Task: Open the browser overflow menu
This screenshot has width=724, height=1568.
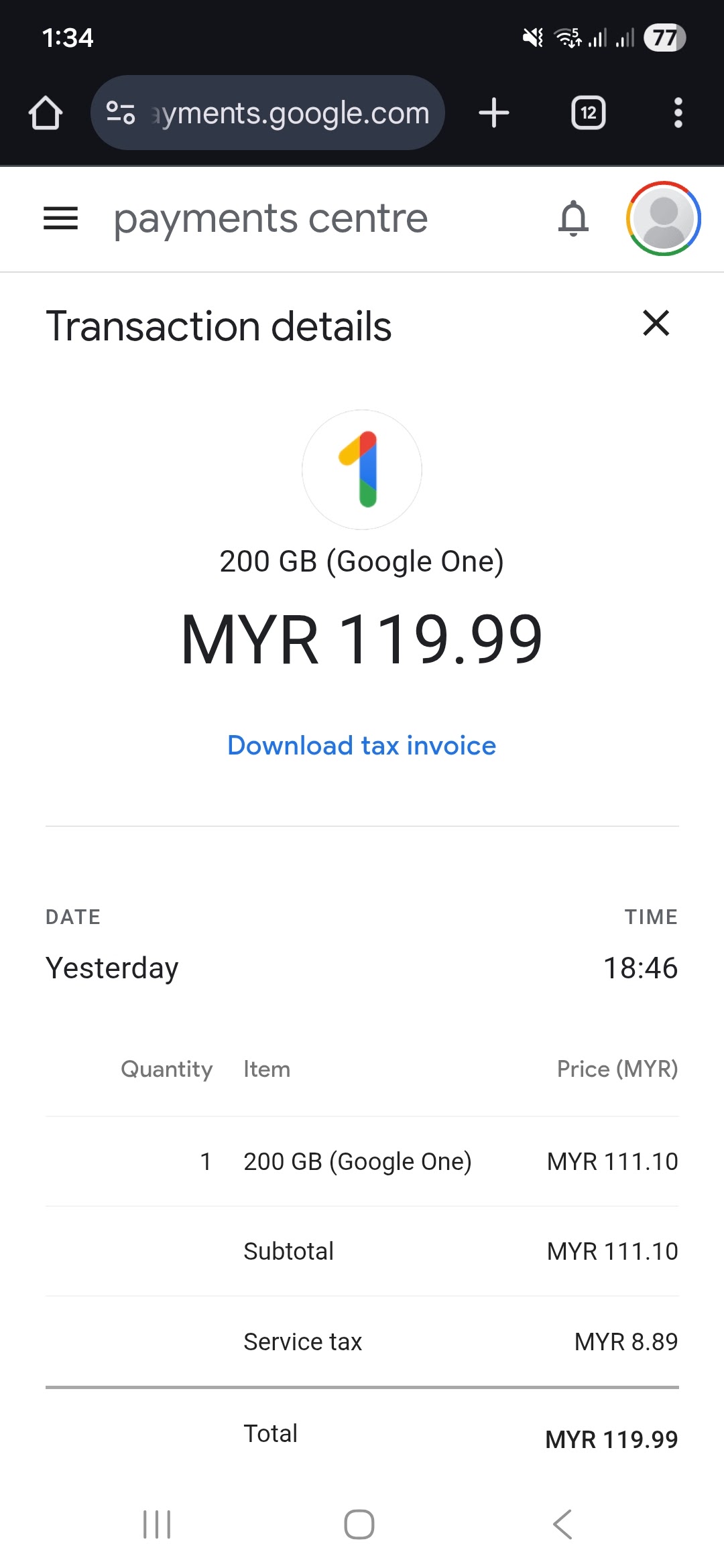Action: (x=678, y=113)
